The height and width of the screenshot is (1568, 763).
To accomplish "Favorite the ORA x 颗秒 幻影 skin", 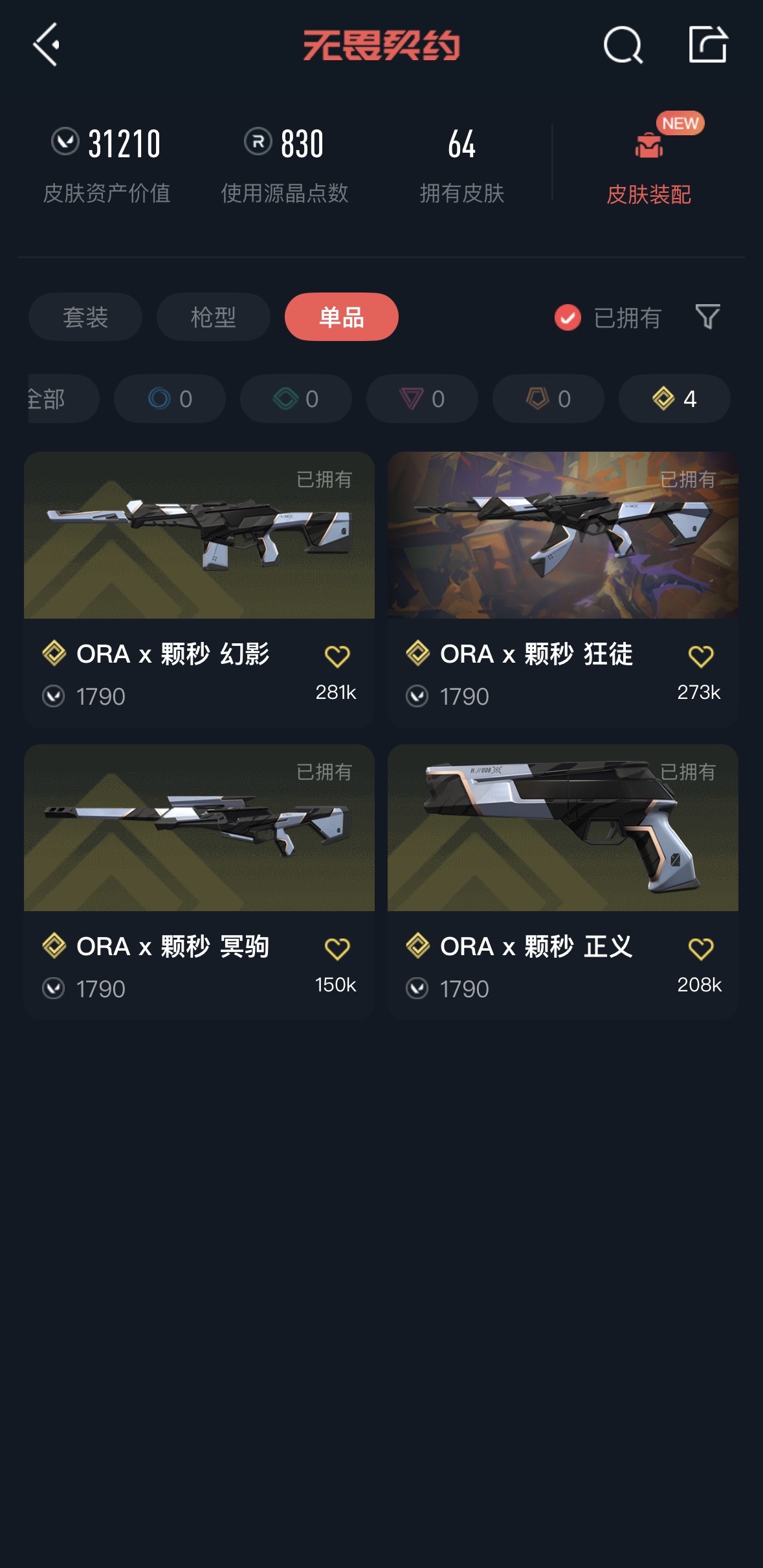I will [337, 656].
